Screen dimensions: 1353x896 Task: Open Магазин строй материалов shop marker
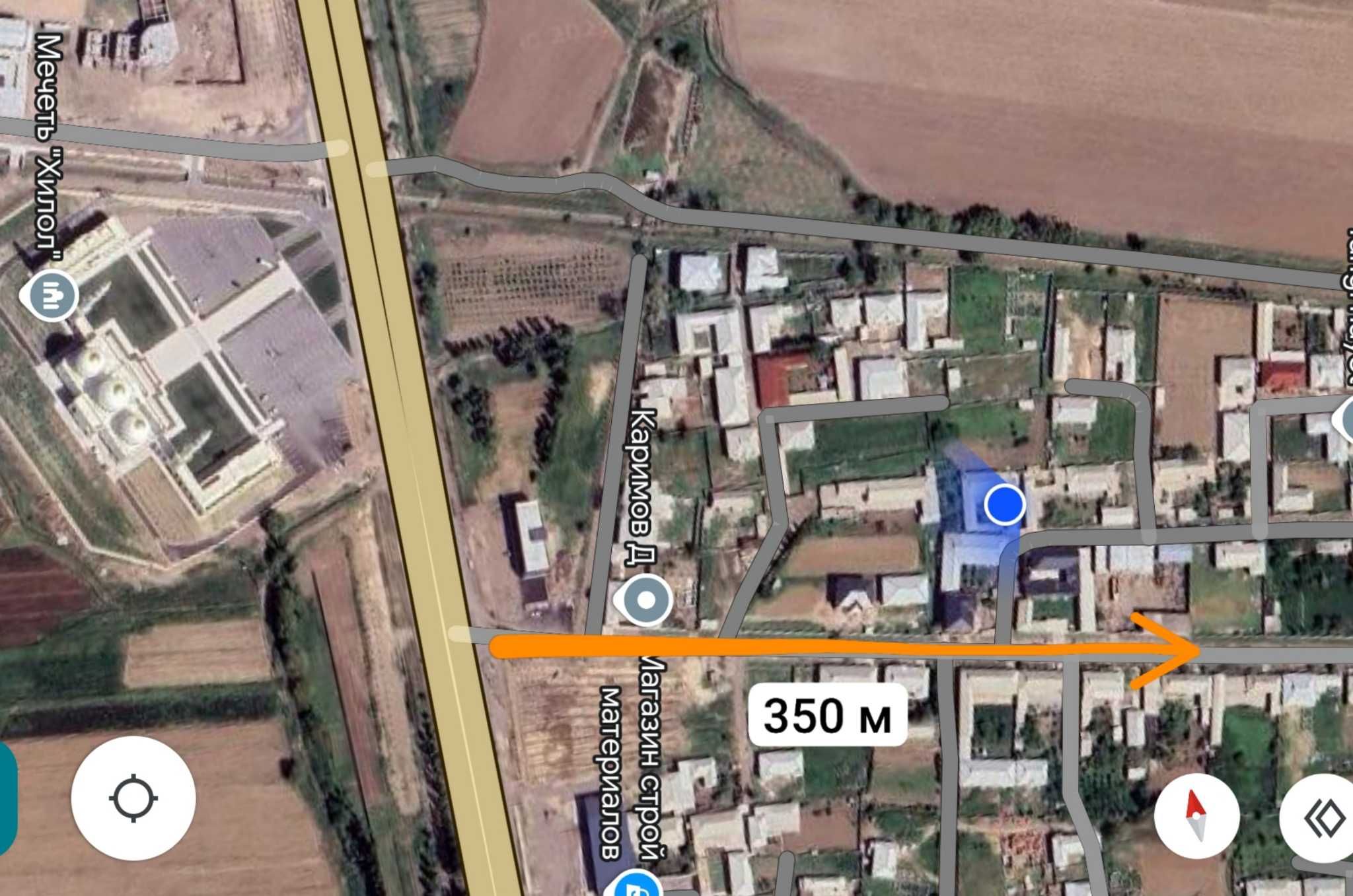[x=637, y=885]
